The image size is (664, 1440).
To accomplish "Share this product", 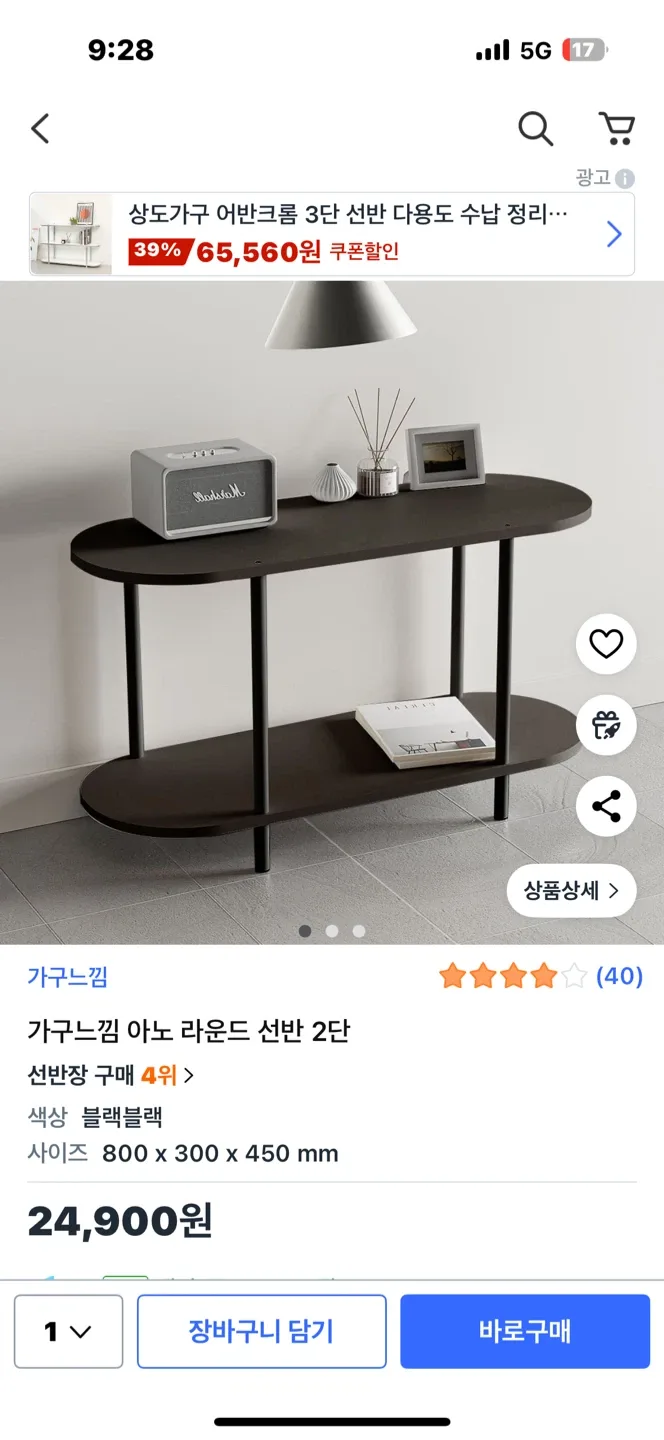I will point(606,806).
